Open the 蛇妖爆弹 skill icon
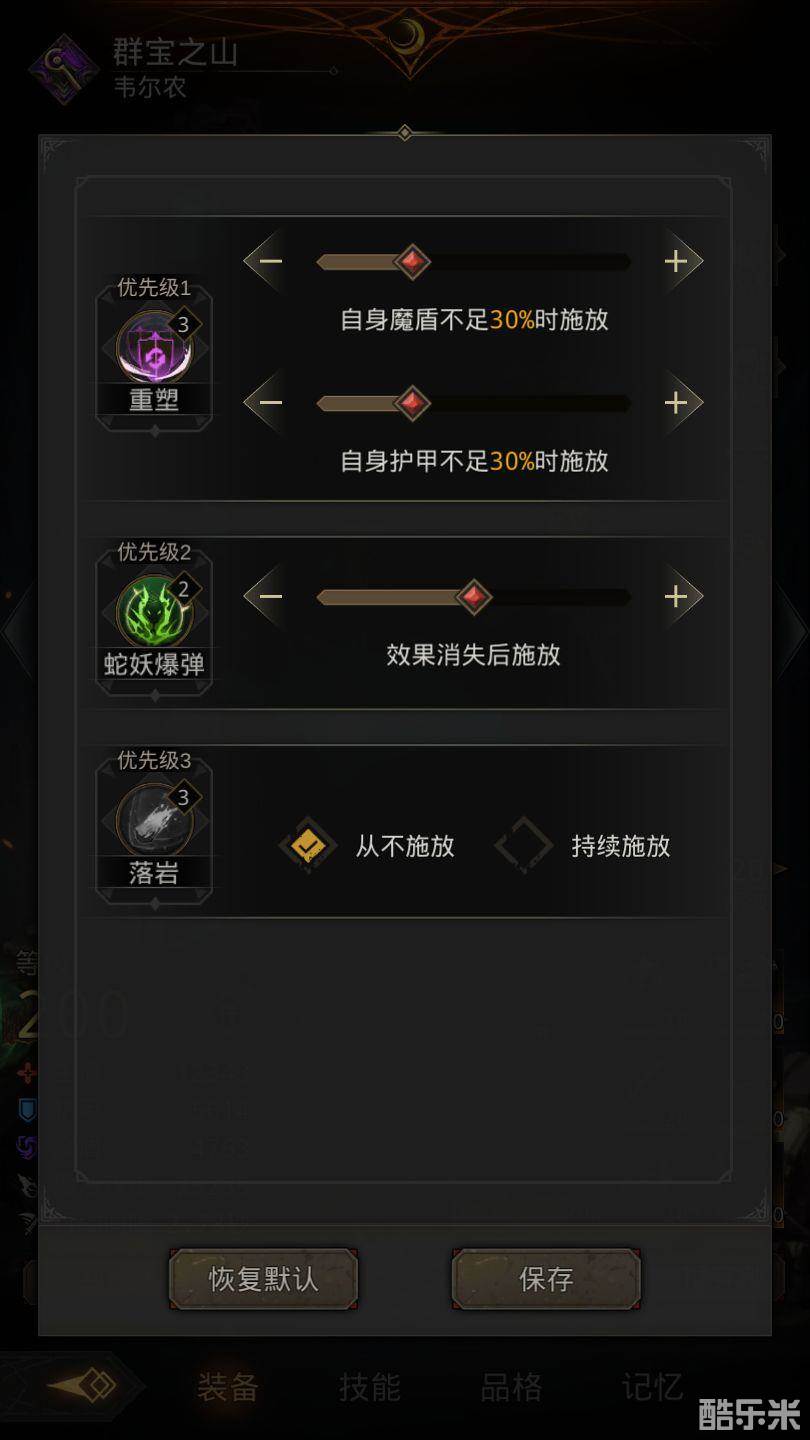 153,610
